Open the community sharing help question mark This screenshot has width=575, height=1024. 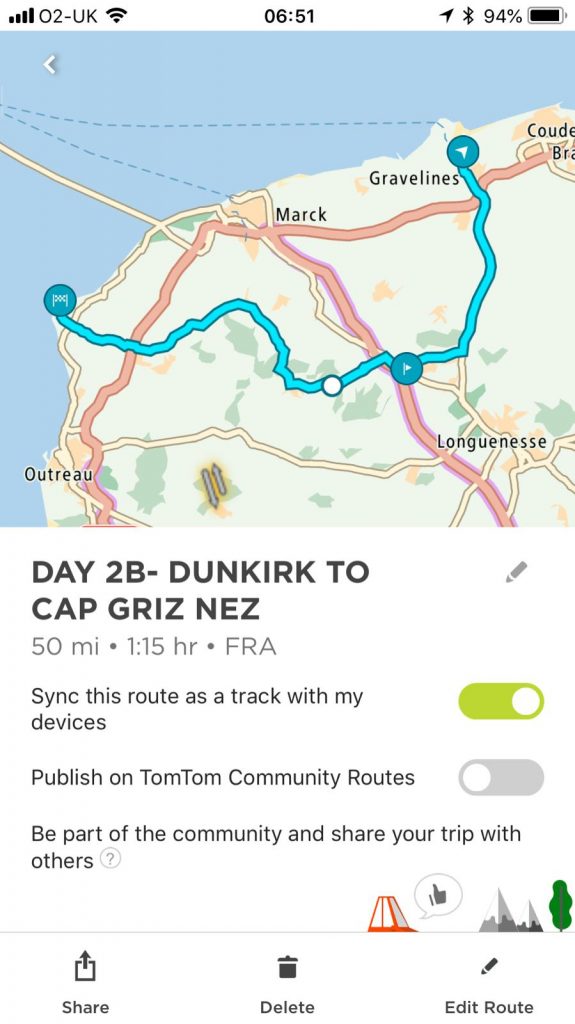coord(110,859)
